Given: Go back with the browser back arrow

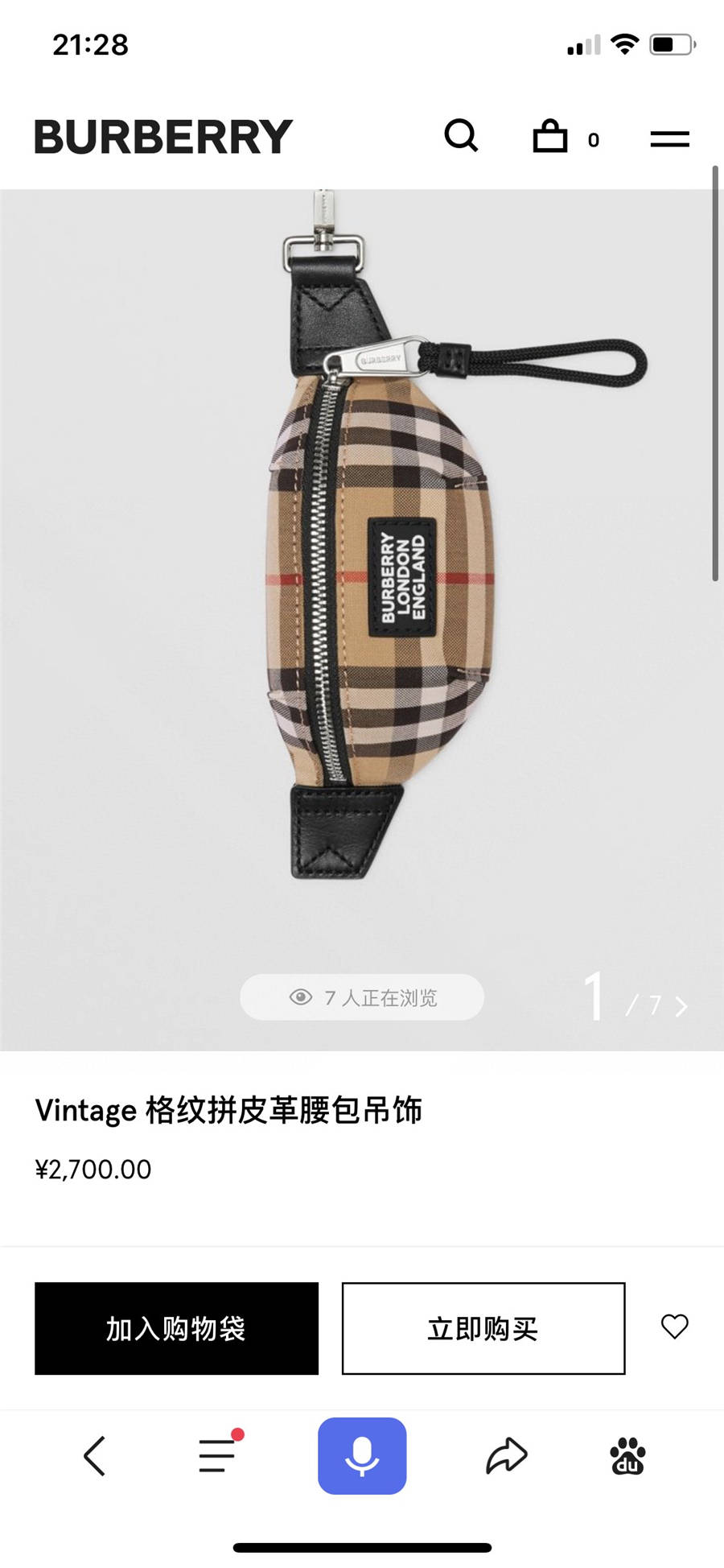Looking at the screenshot, I should pyautogui.click(x=95, y=1456).
